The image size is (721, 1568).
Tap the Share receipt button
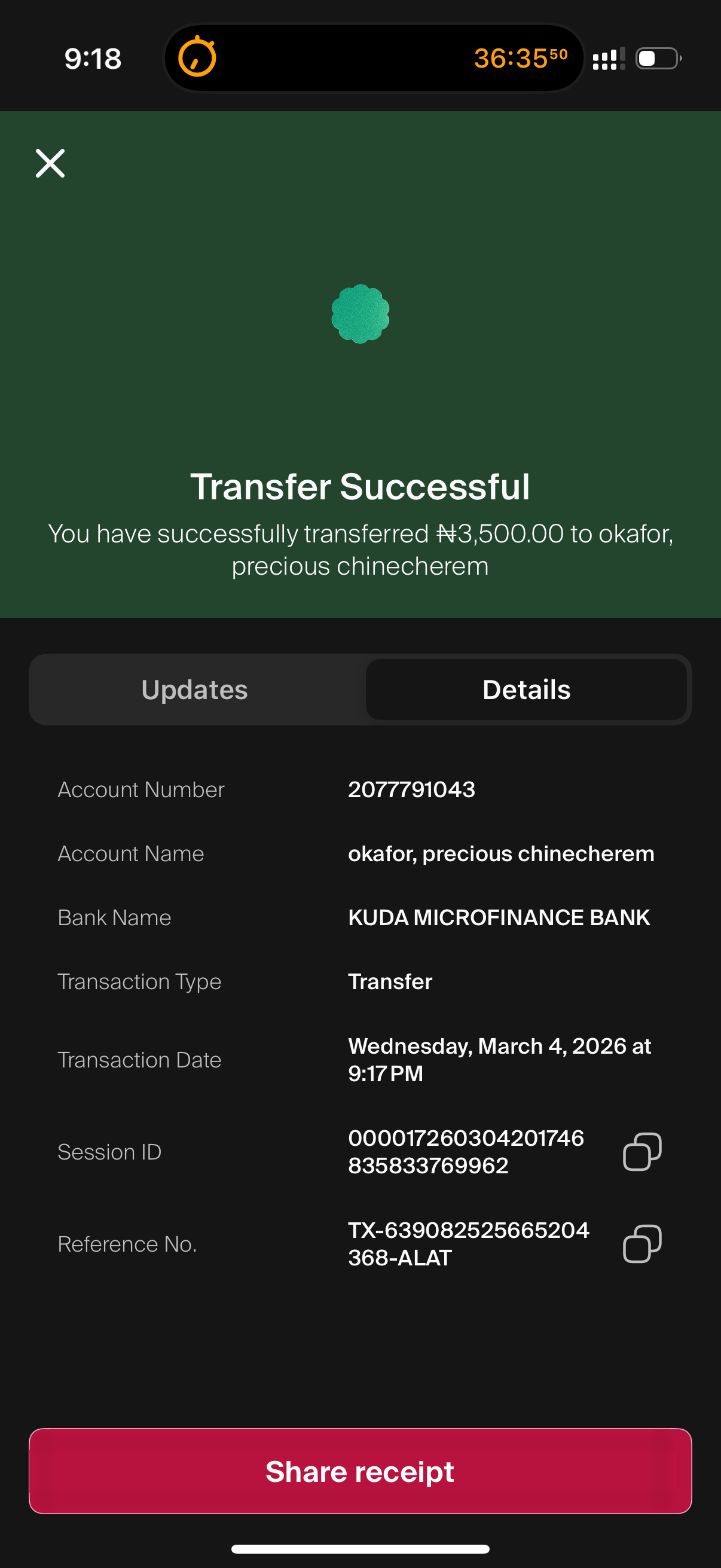360,1471
